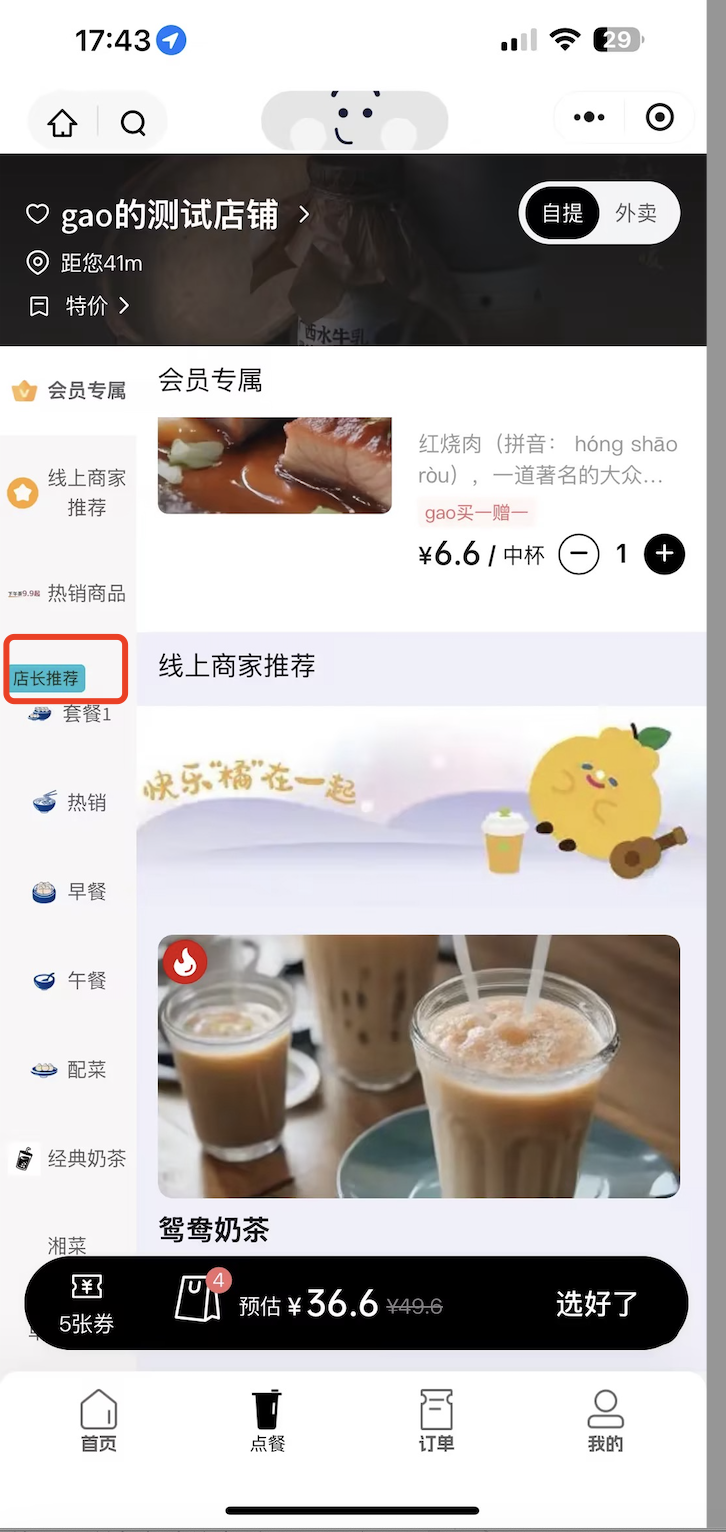Jump to the 热销商品 category

tap(68, 593)
